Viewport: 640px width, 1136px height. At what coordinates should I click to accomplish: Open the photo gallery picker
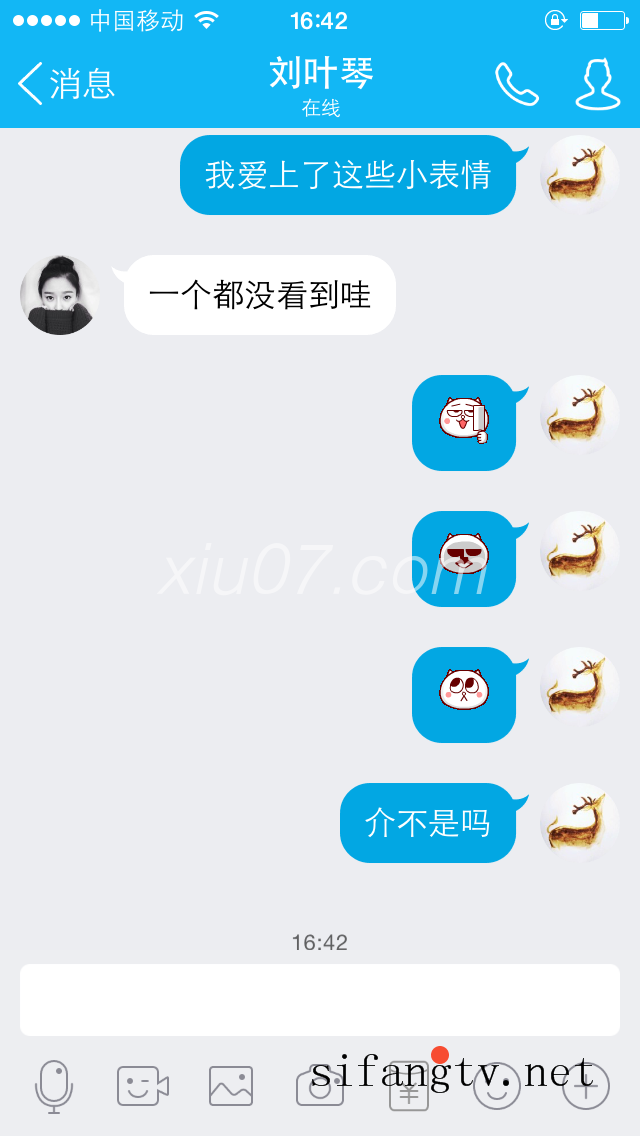point(231,1086)
